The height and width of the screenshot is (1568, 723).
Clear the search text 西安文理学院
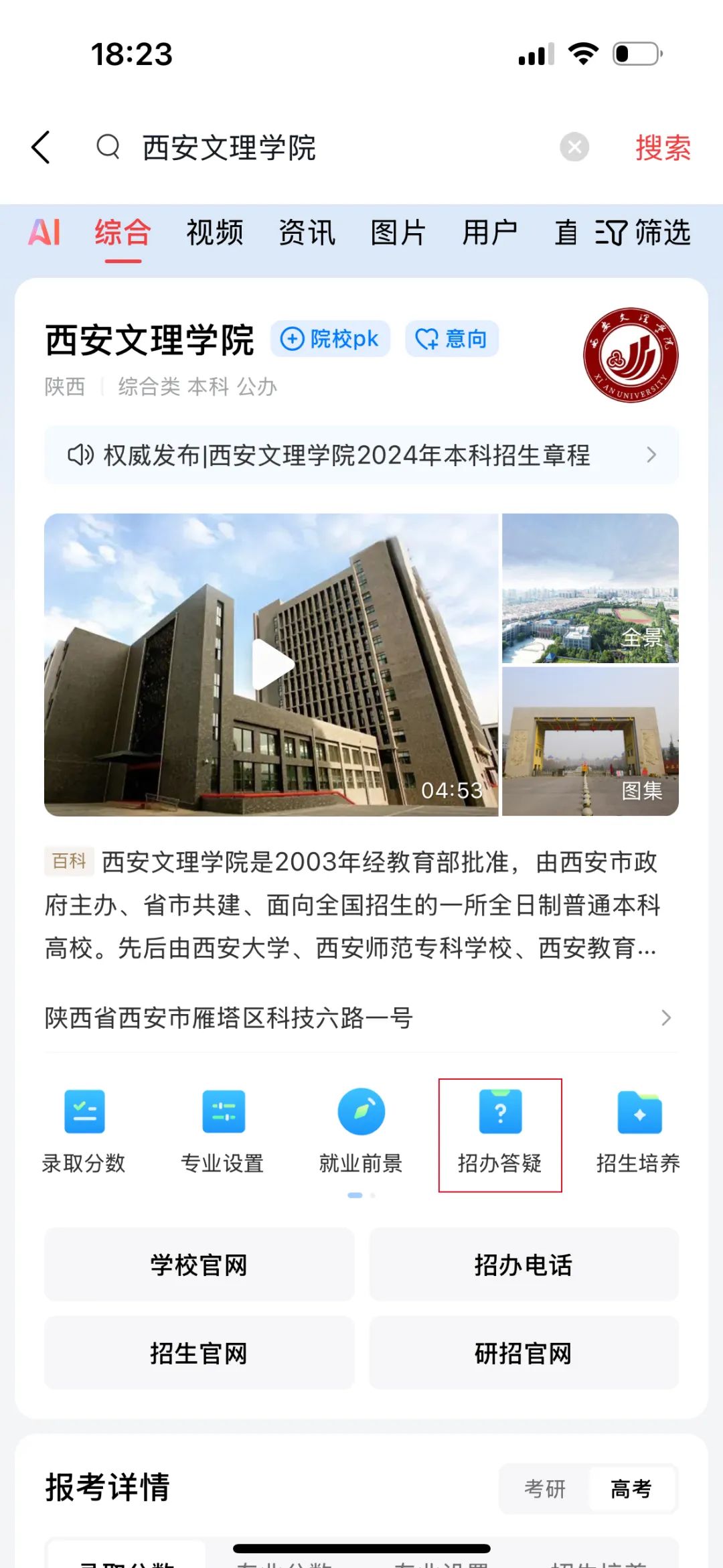tap(574, 147)
